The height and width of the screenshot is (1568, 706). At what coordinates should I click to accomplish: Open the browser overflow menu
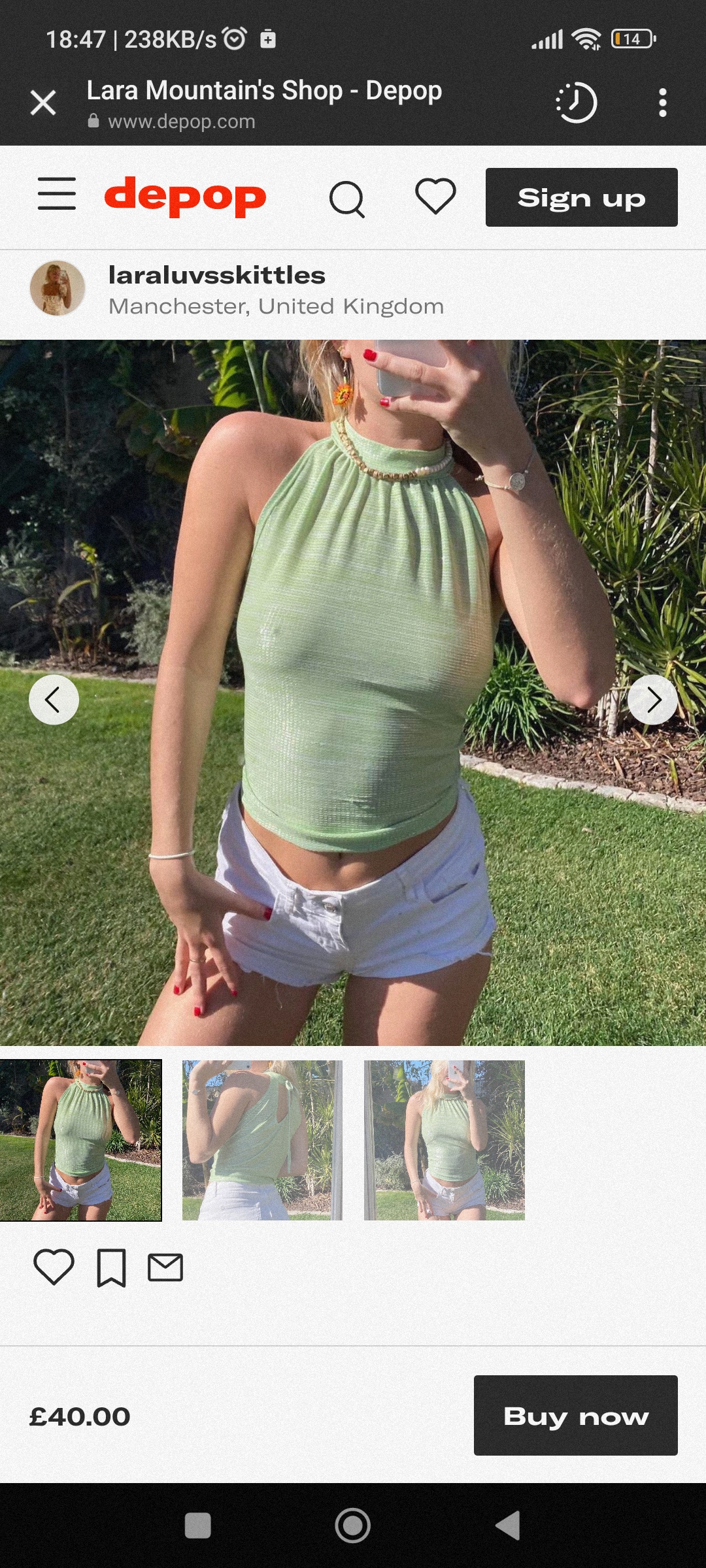click(663, 103)
